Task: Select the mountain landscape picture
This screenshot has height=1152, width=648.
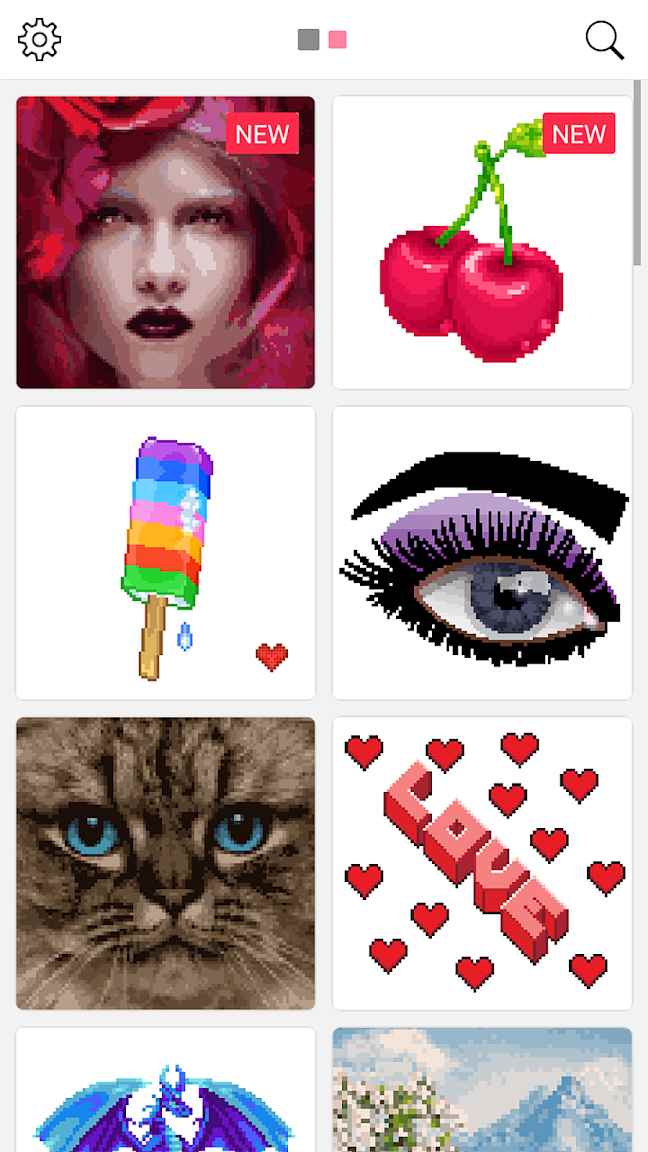Action: (x=482, y=1090)
